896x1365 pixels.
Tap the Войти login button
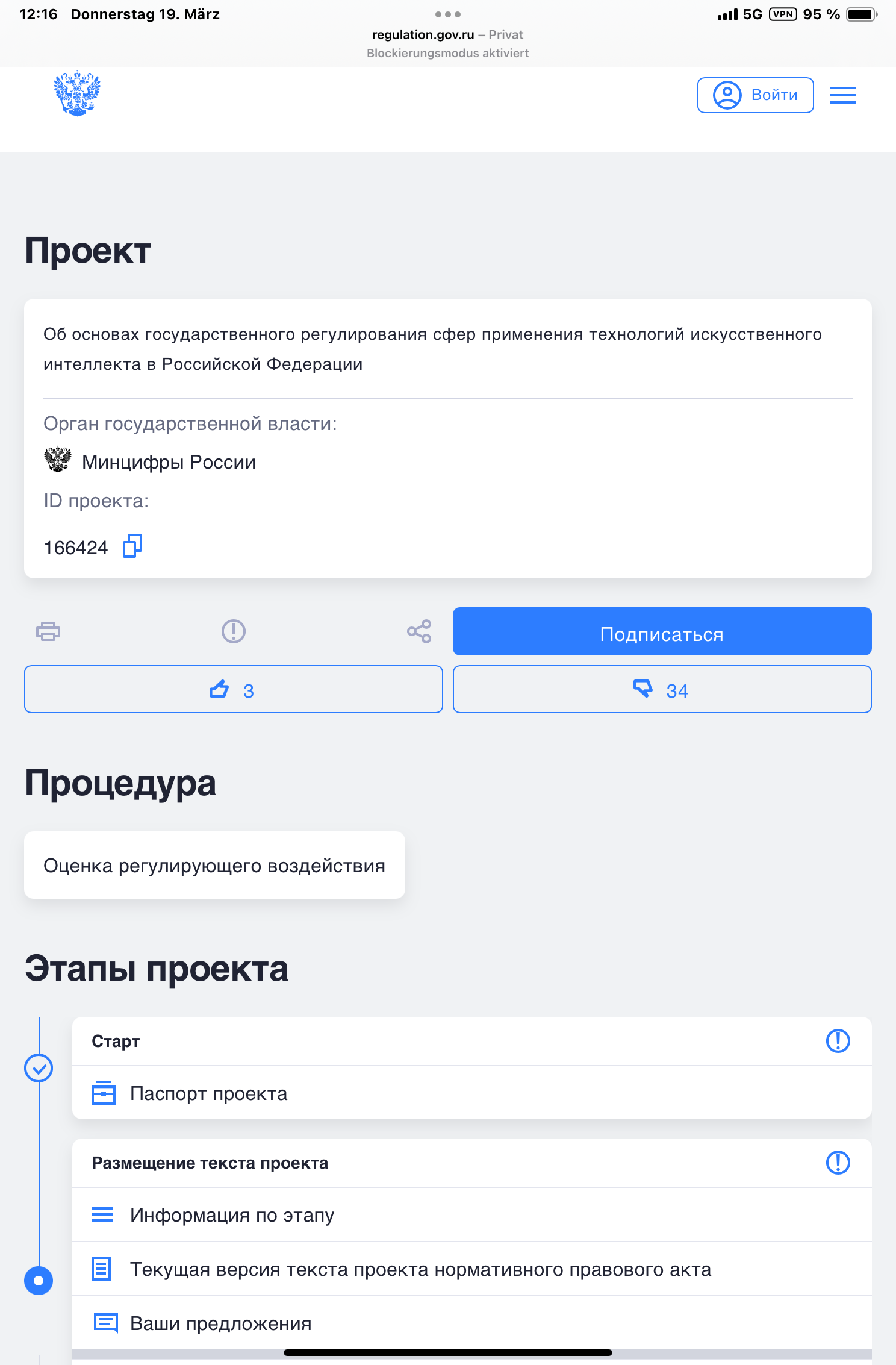755,95
